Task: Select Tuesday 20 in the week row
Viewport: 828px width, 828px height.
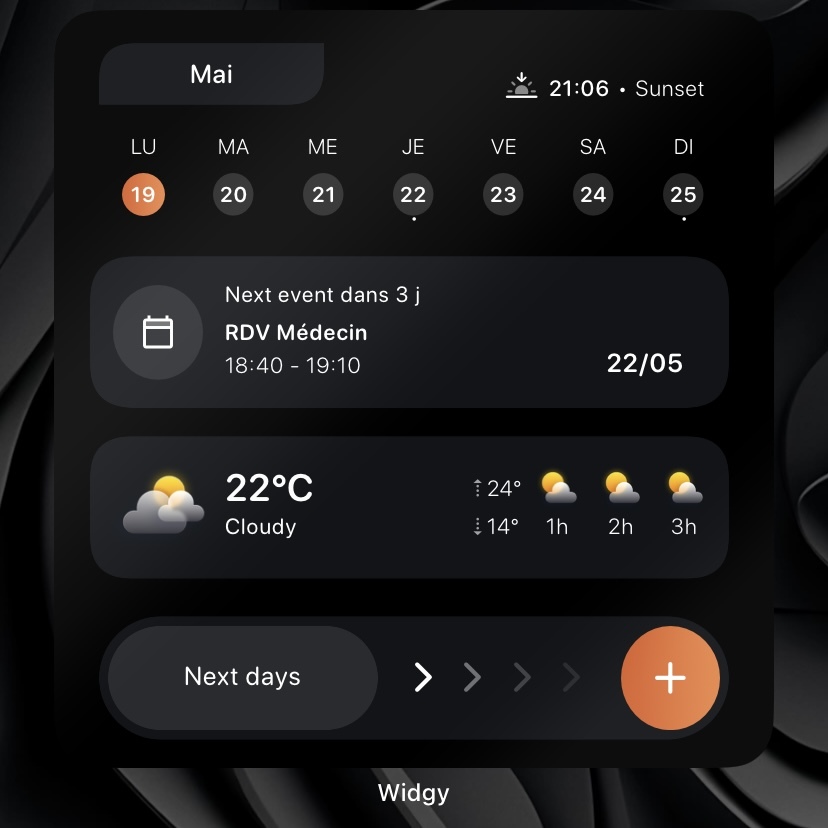Action: (x=233, y=194)
